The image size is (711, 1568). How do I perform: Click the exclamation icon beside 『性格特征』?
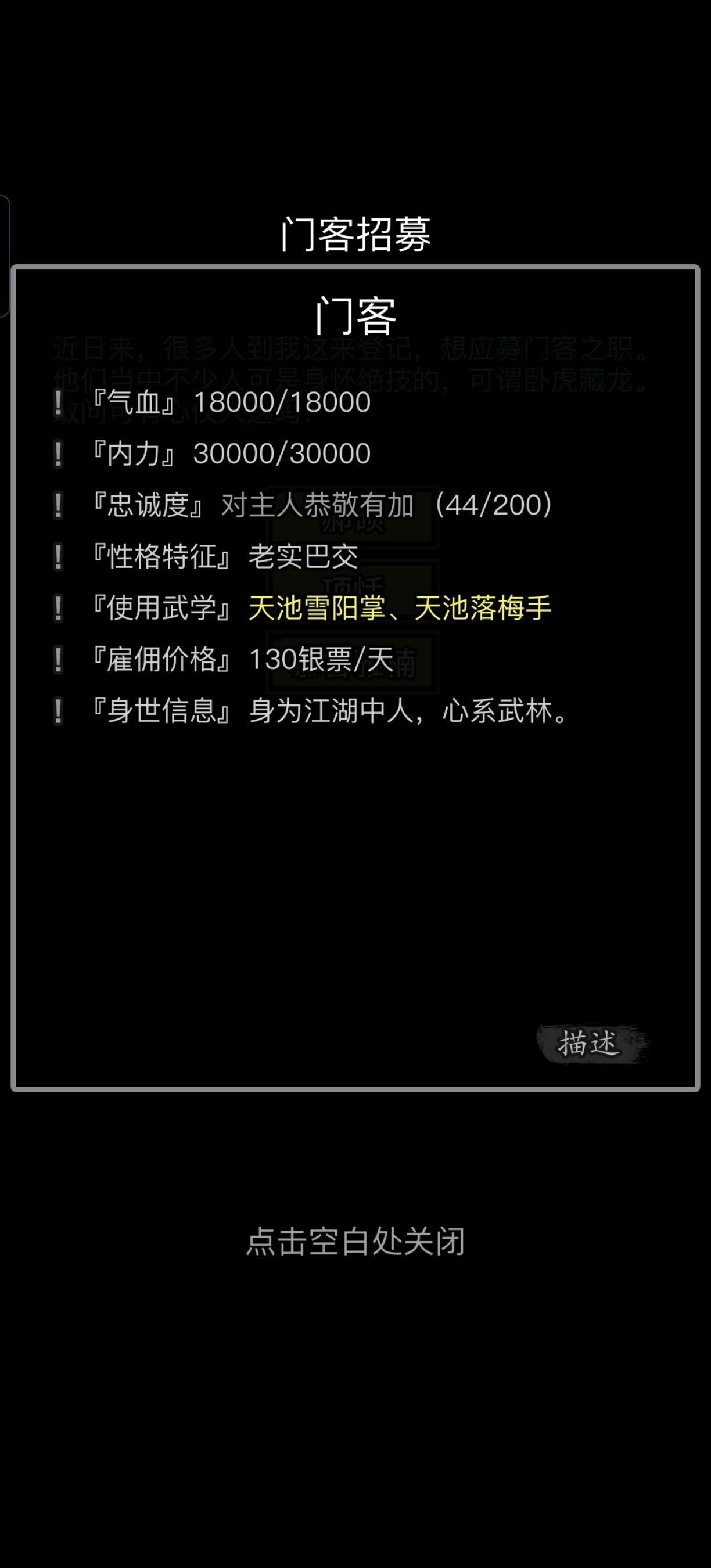59,558
